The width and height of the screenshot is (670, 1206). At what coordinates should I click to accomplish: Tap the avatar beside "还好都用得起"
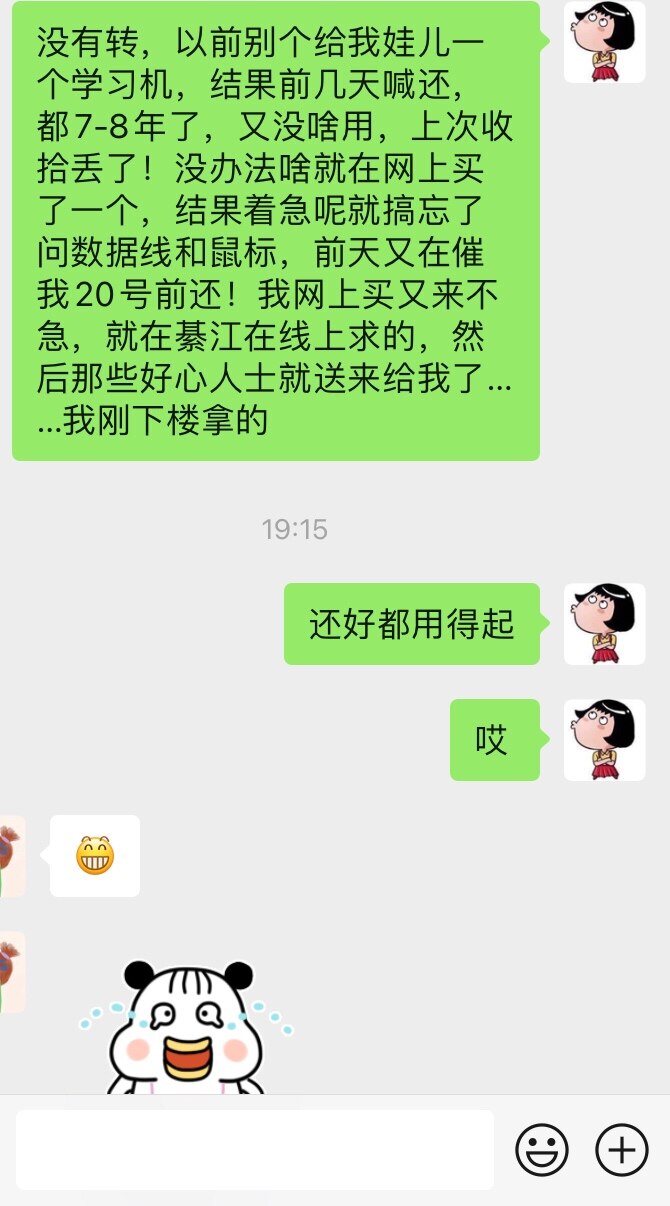pyautogui.click(x=604, y=624)
